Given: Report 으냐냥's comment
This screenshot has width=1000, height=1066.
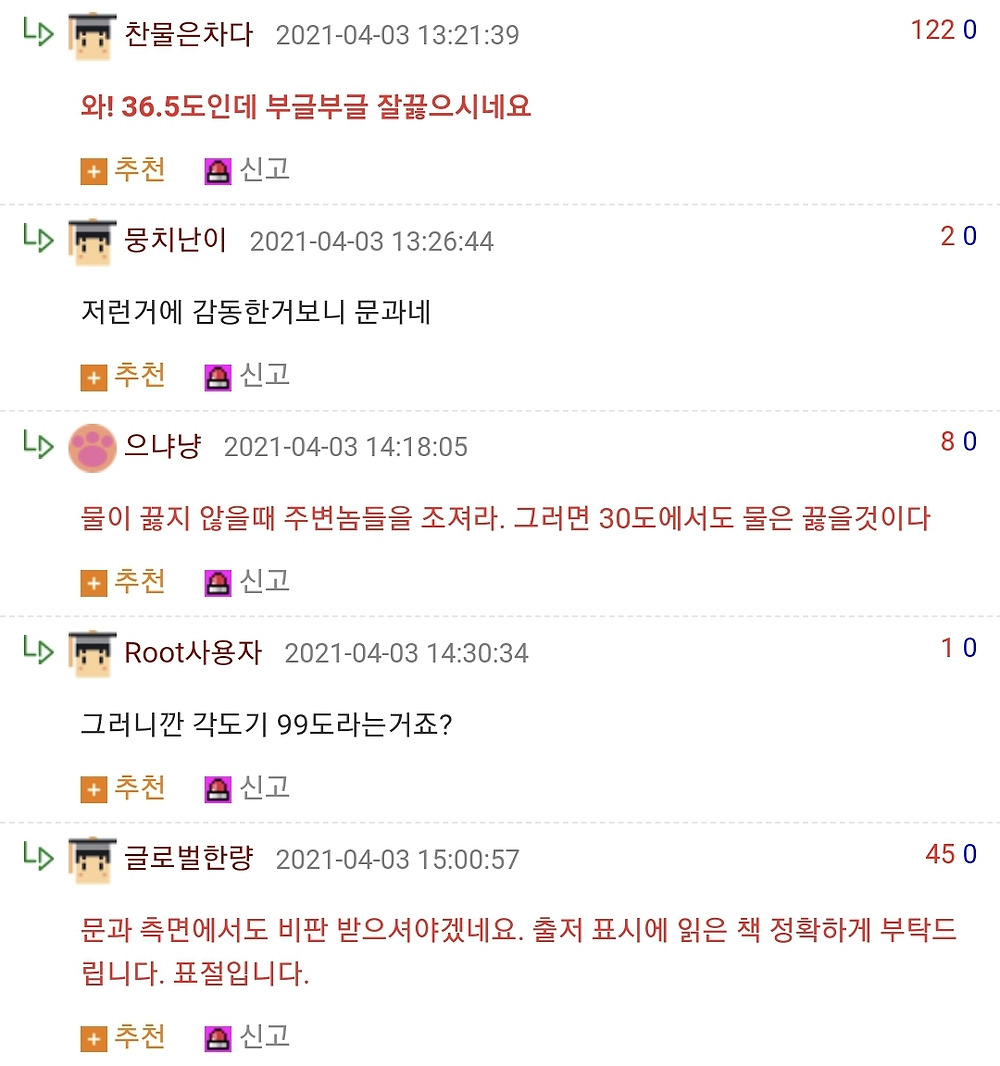Looking at the screenshot, I should click(x=248, y=582).
